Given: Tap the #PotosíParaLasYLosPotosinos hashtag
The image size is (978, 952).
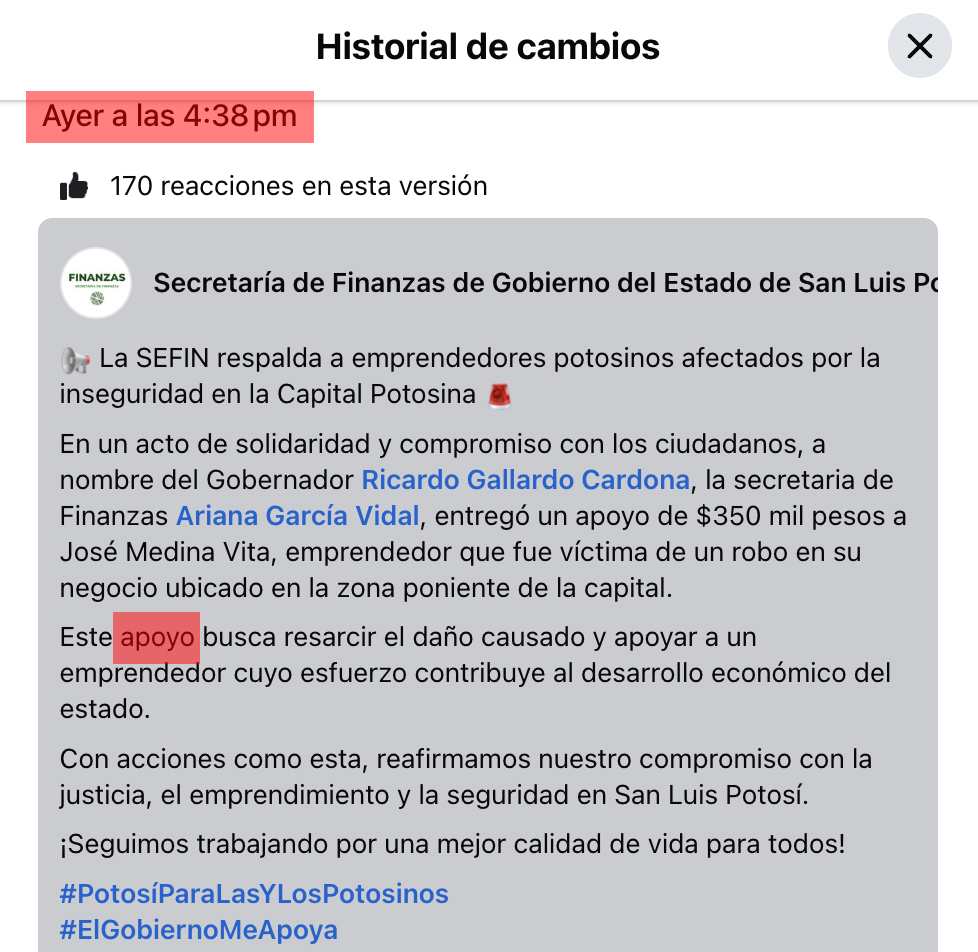Looking at the screenshot, I should tap(254, 894).
